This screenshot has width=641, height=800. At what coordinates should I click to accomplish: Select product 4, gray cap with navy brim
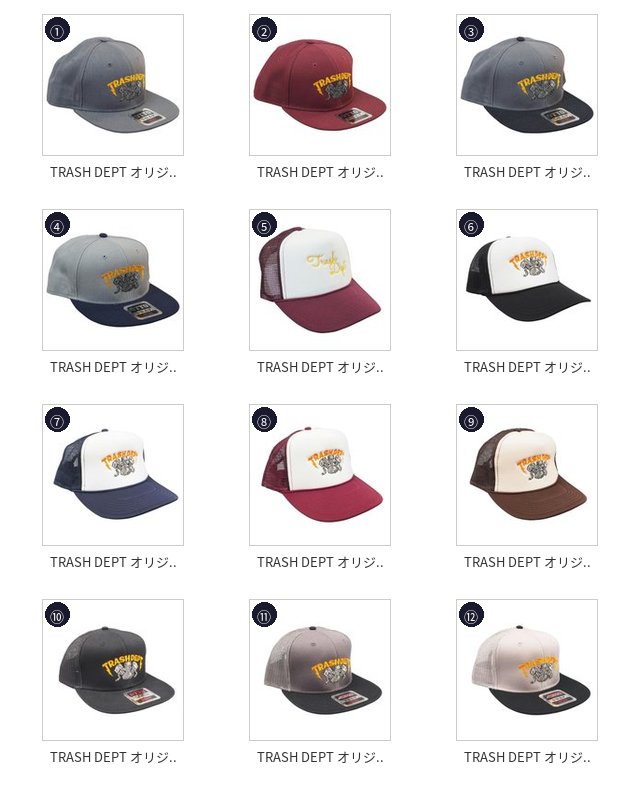click(113, 280)
